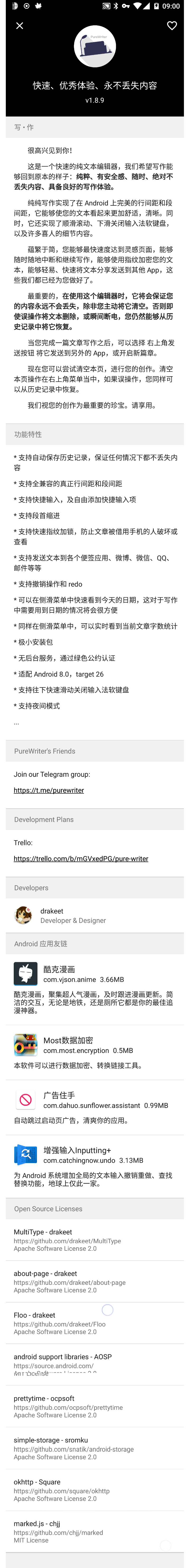Viewport: 190px width, 1568px height.
Task: View the okhttp license entry
Action: tap(94, 1490)
